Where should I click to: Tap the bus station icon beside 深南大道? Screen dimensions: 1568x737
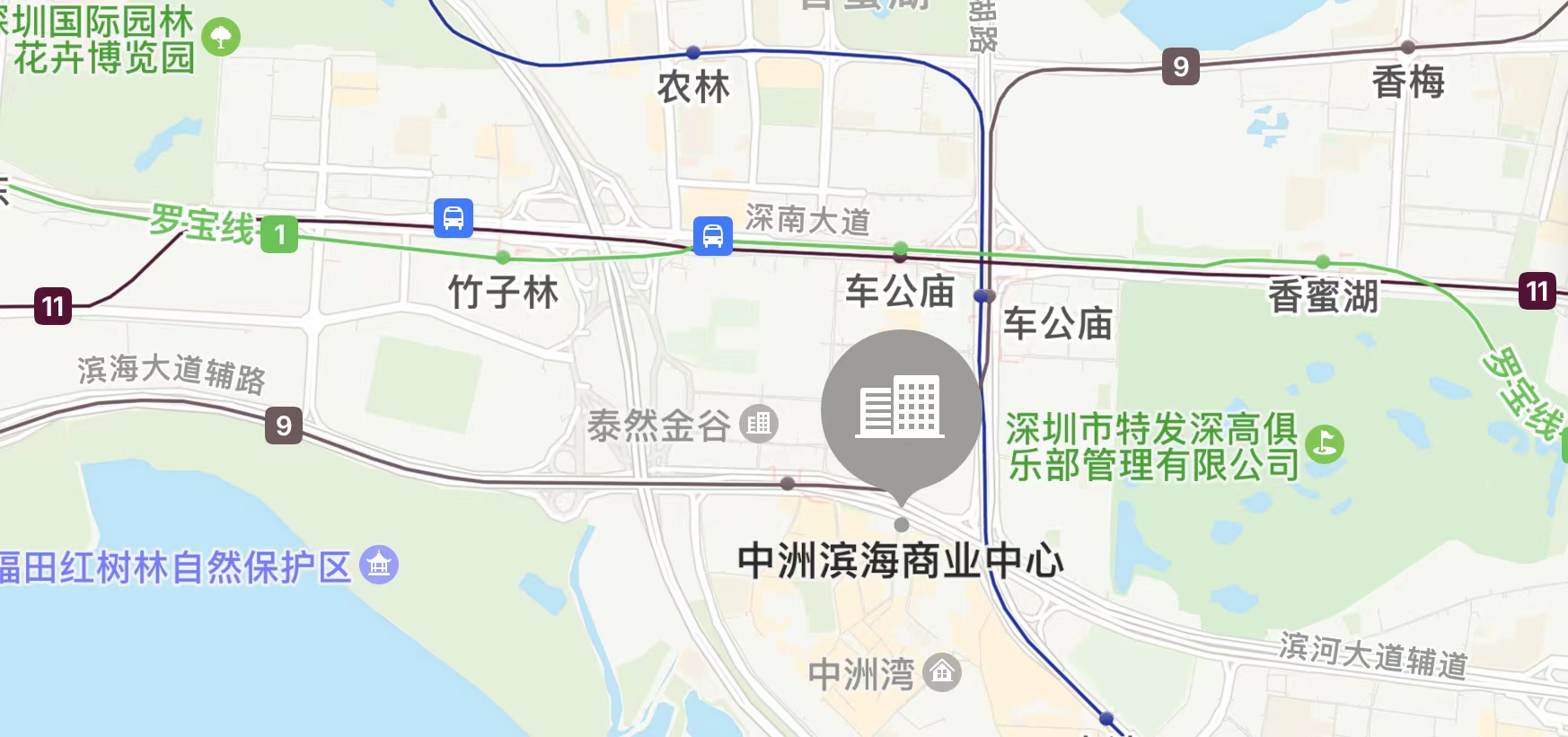713,236
